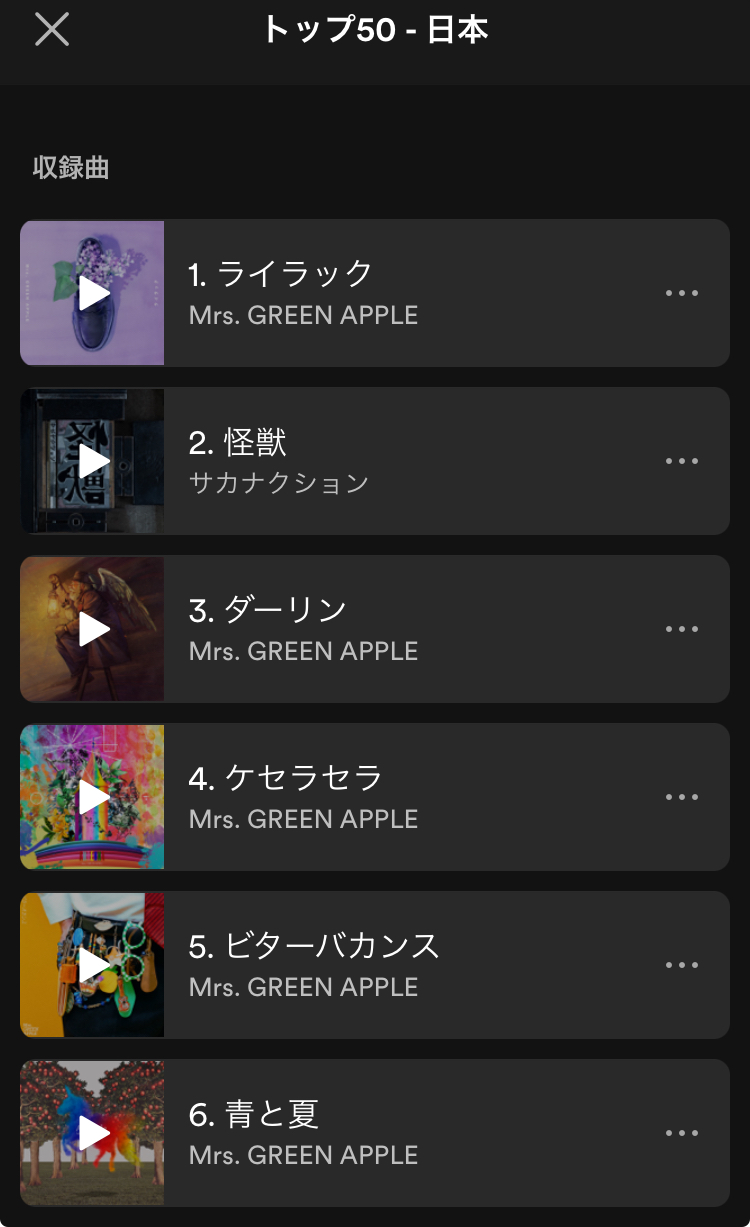Open more options for 青と夏
This screenshot has width=750, height=1227.
(681, 1133)
